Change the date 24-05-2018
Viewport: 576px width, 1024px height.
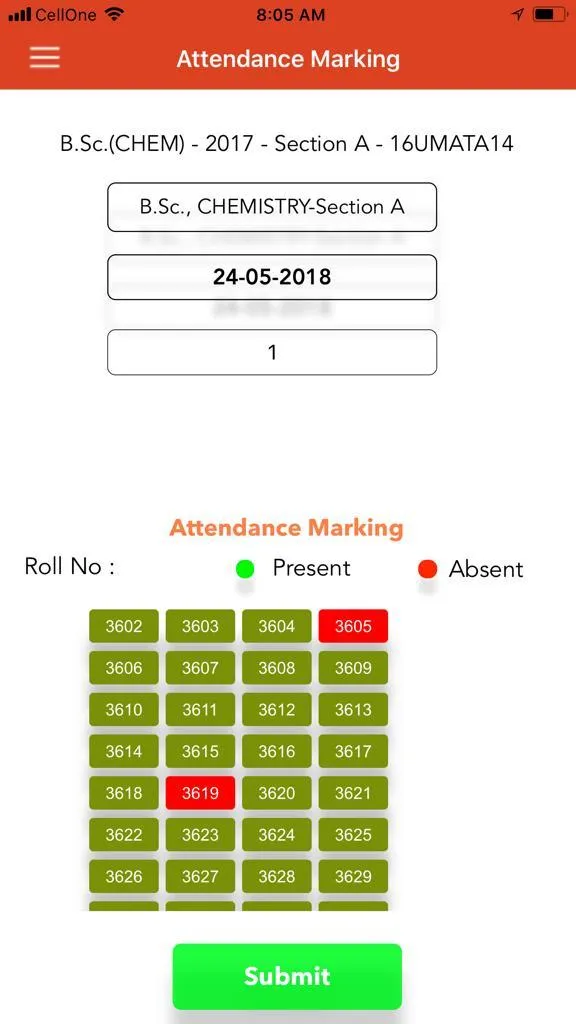[x=272, y=277]
